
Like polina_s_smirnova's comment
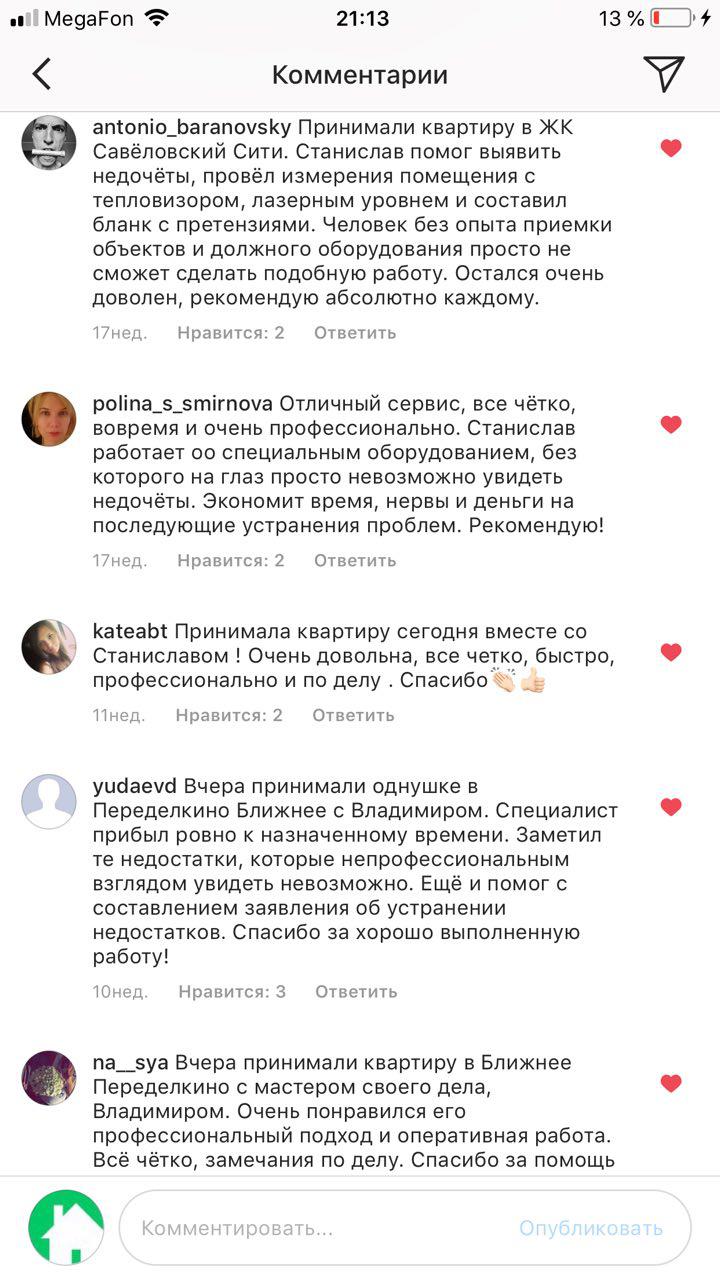pyautogui.click(x=671, y=424)
